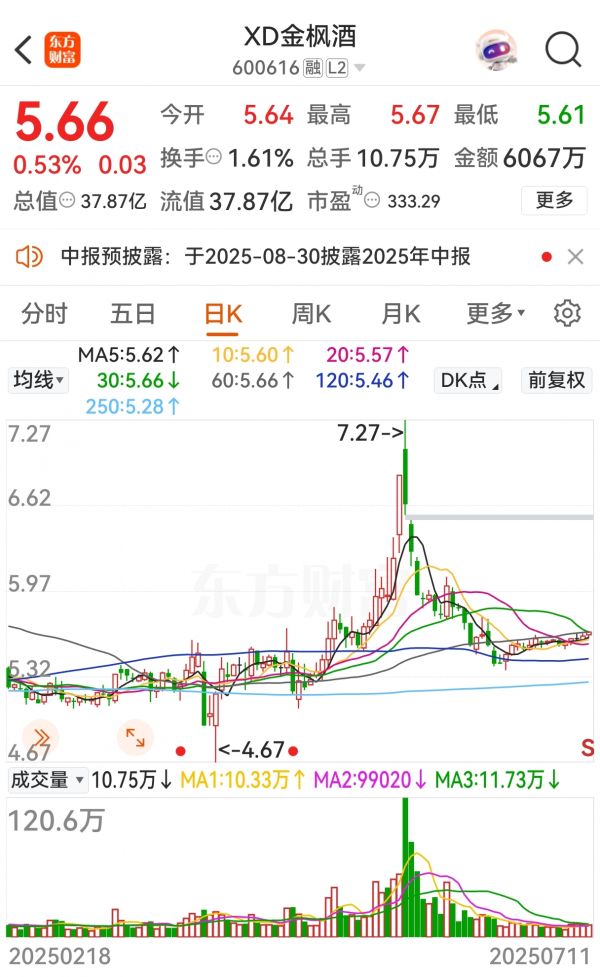Viewport: 600px width, 977px height.
Task: Select the 日K chart tab
Action: click(222, 314)
